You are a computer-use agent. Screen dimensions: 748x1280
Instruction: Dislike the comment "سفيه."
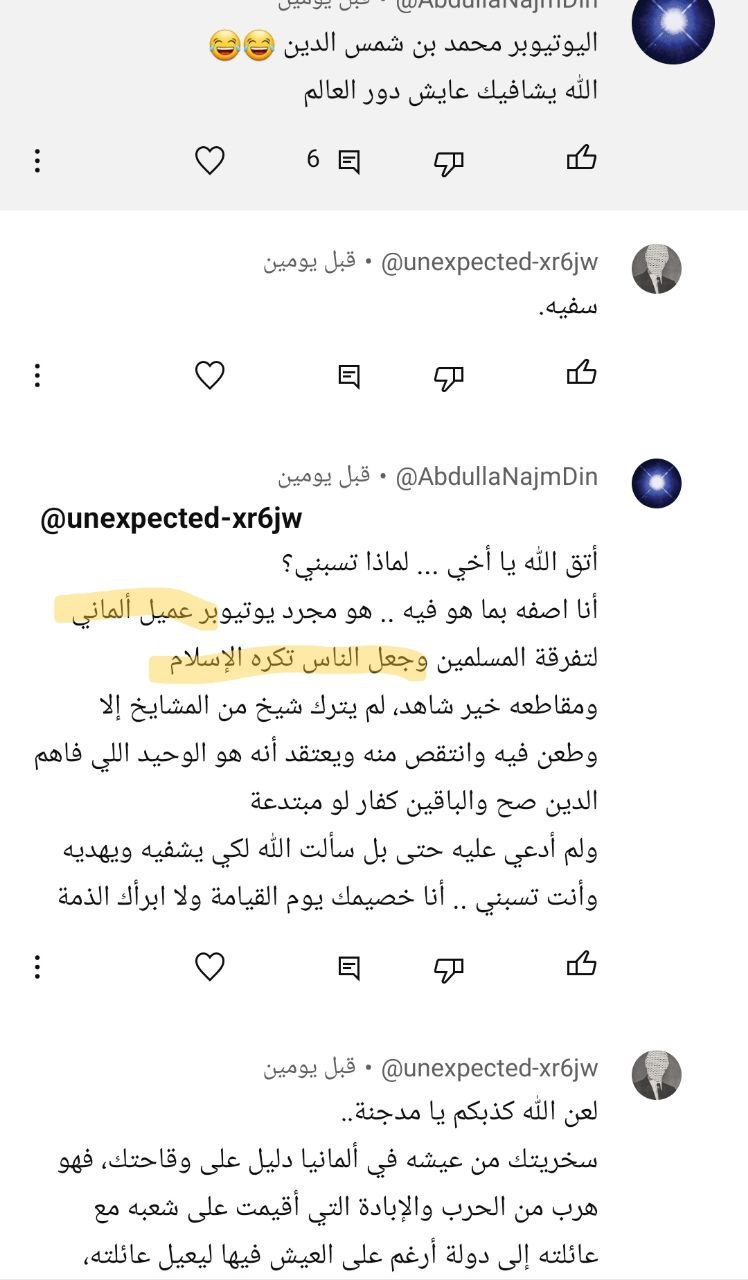(x=449, y=376)
